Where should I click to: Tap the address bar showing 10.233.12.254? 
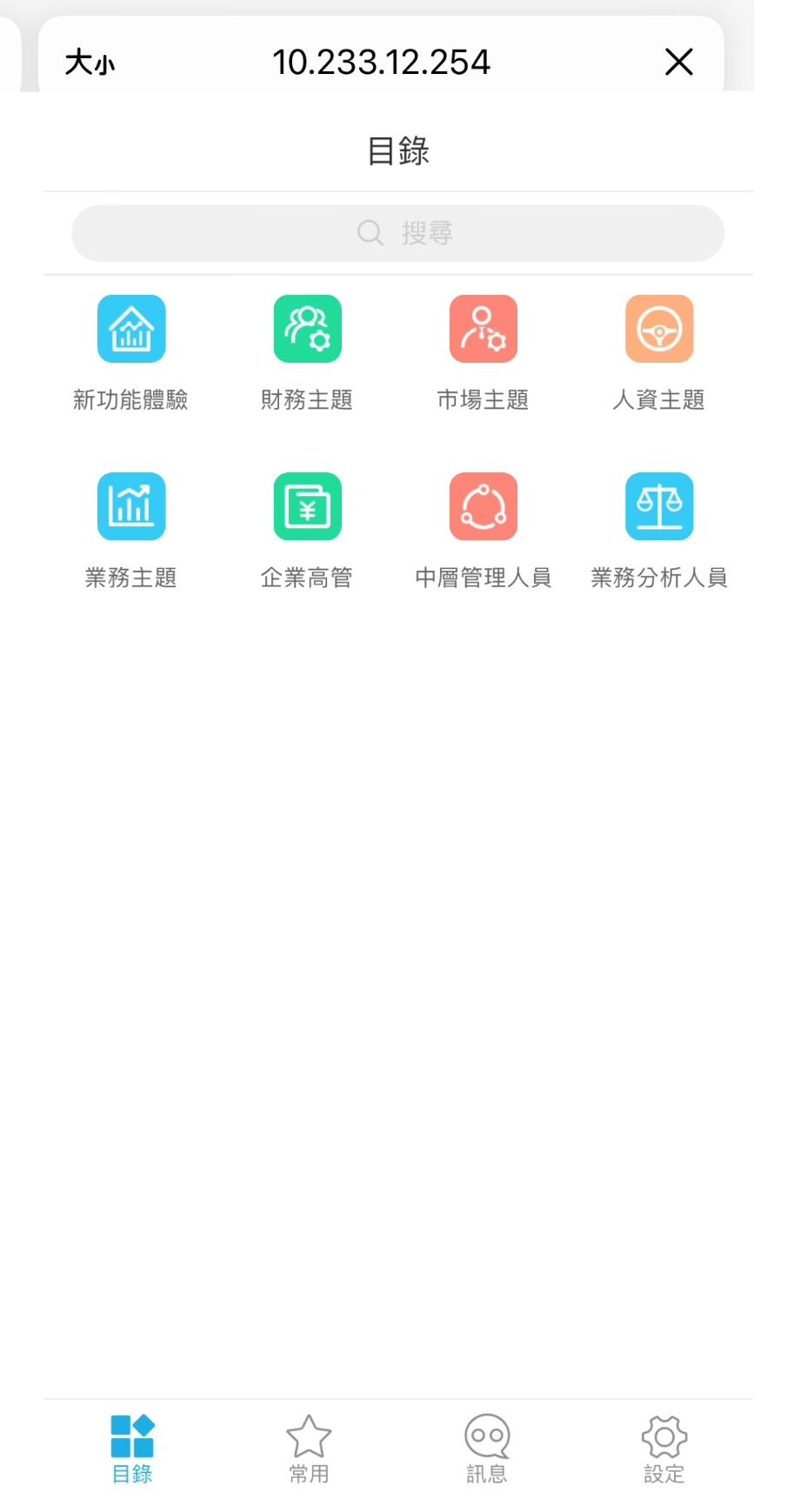[x=383, y=61]
